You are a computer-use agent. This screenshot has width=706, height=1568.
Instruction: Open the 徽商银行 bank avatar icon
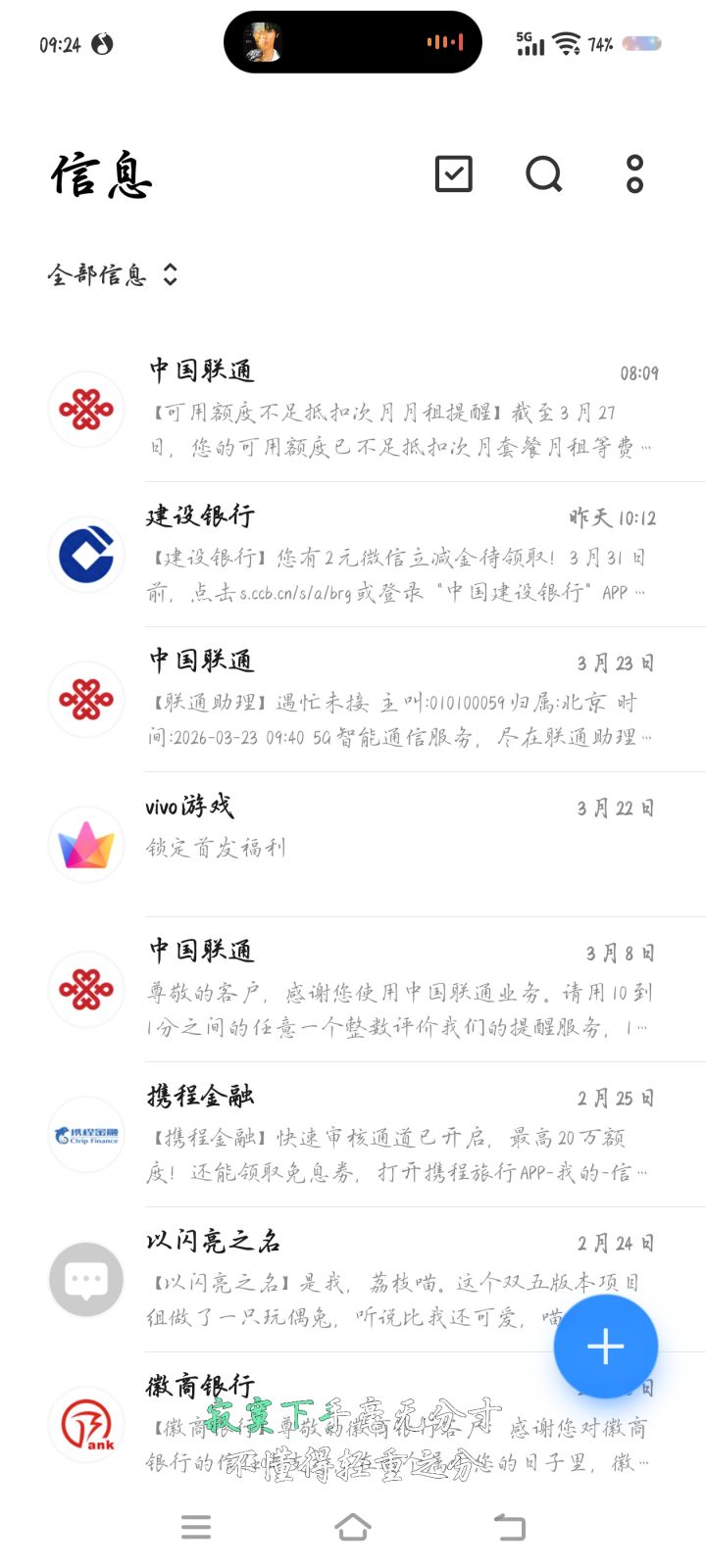point(85,1424)
